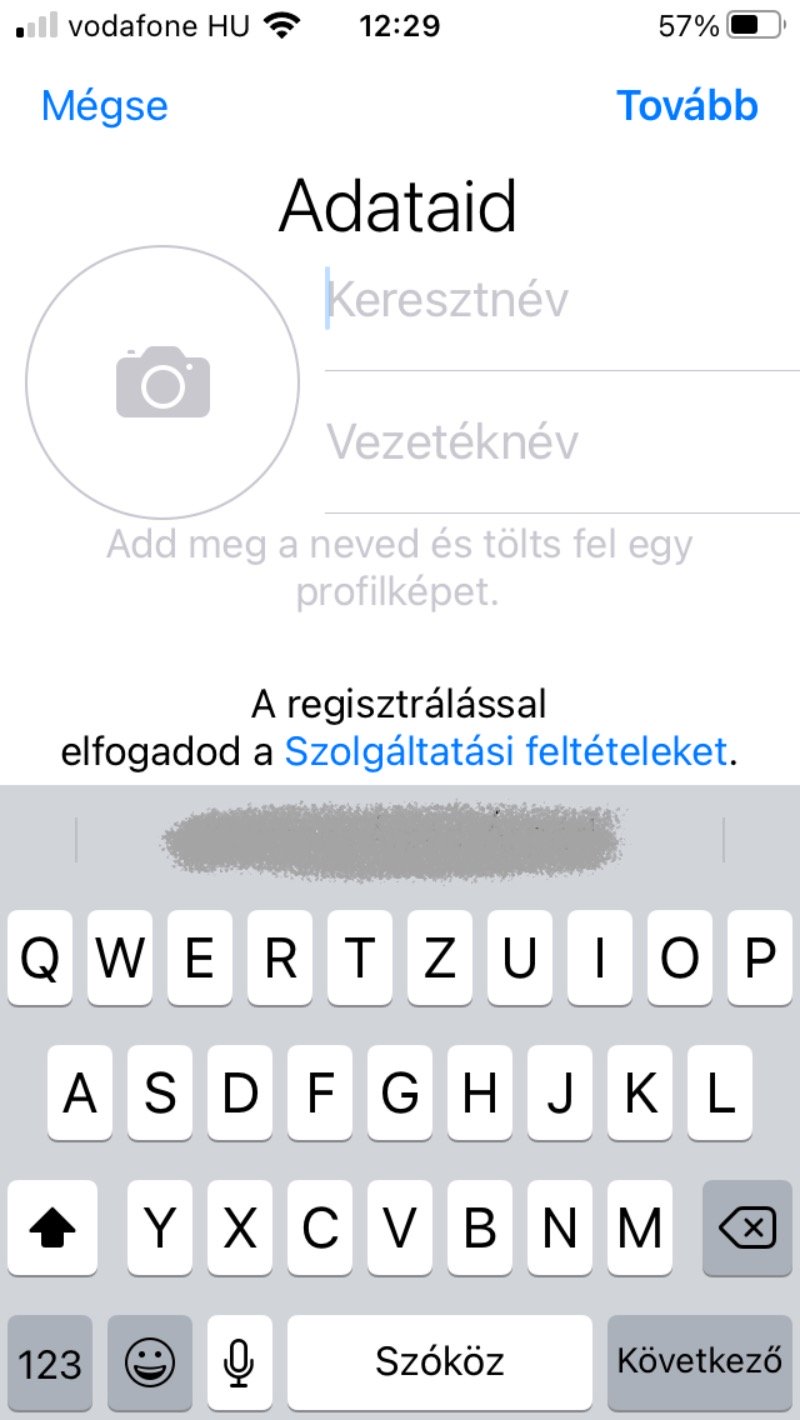Viewport: 800px width, 1420px height.
Task: Hit the backspace key
Action: point(747,1228)
